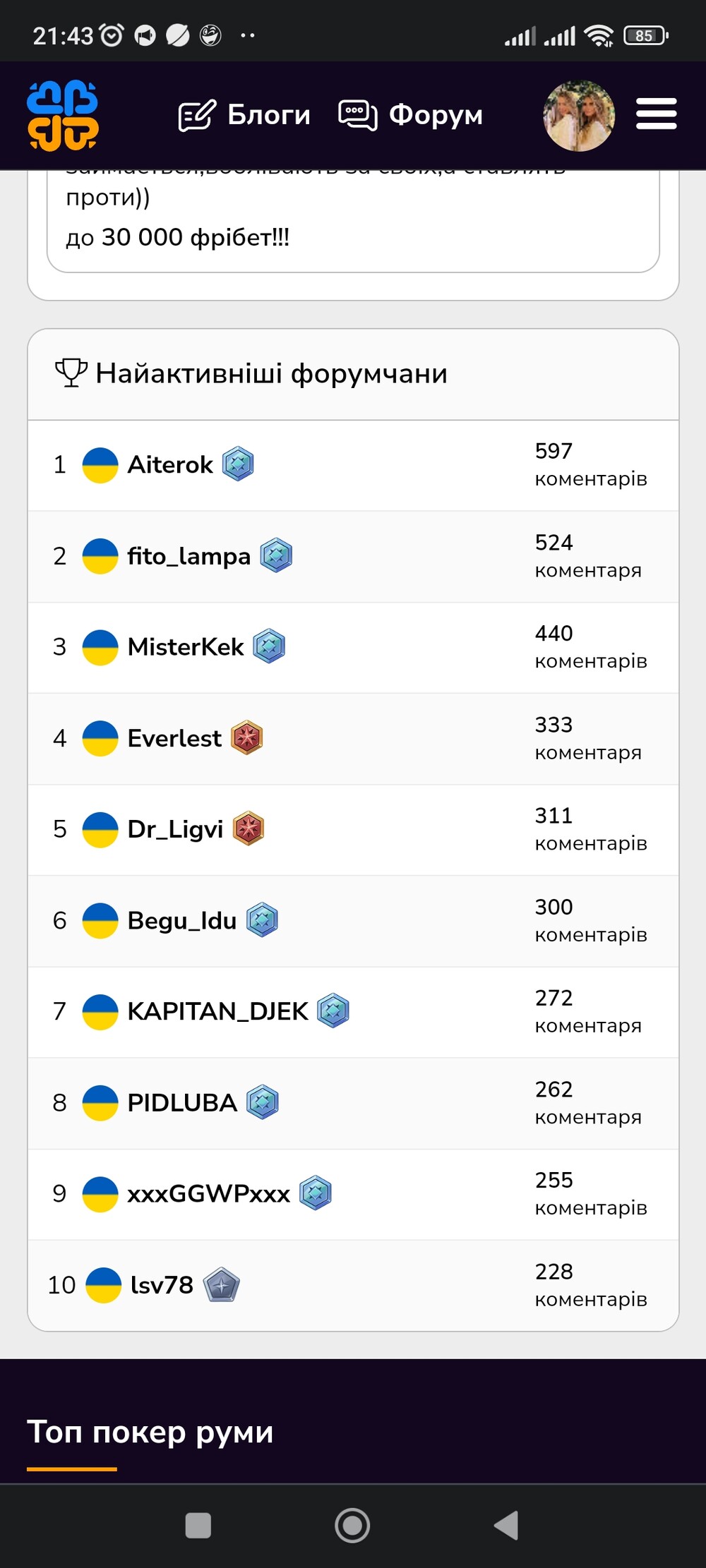Tap the site logo to go home
The image size is (706, 1568).
tap(63, 115)
